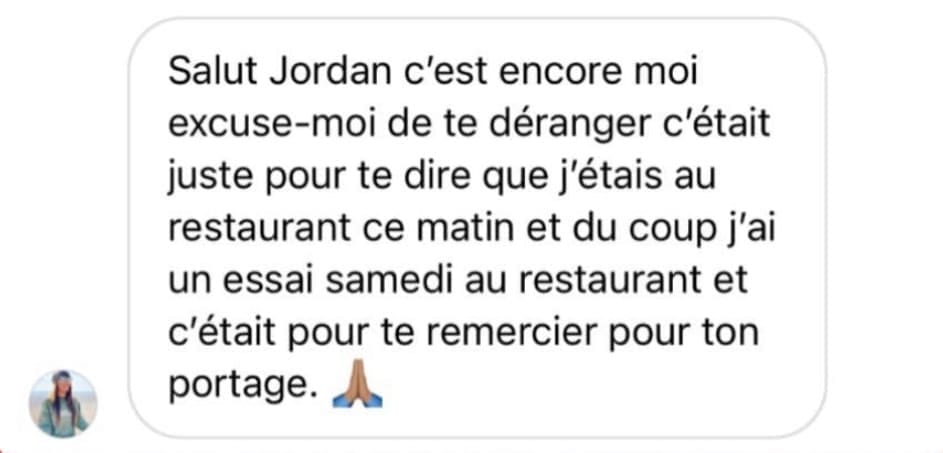Screen dimensions: 943x453
Task: Open the sender's profile picture
Action: [63, 404]
